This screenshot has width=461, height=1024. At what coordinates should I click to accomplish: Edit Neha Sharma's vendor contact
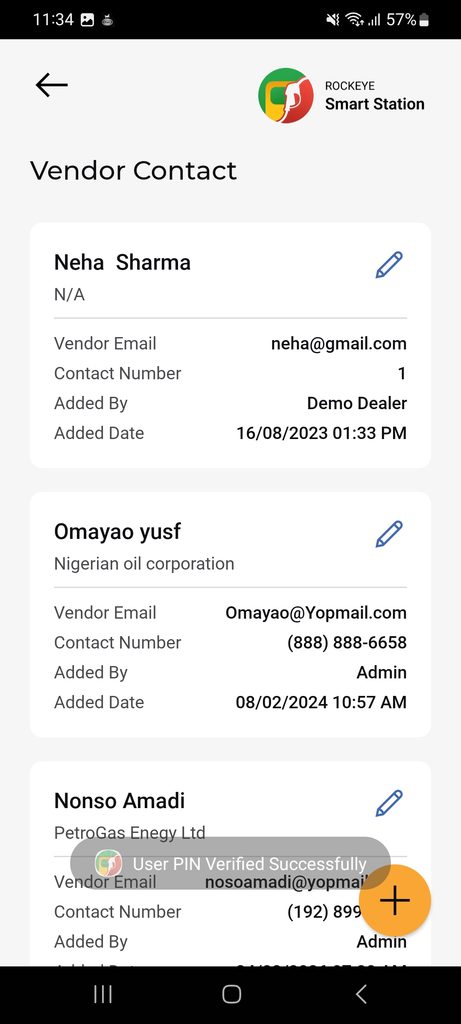(x=389, y=264)
